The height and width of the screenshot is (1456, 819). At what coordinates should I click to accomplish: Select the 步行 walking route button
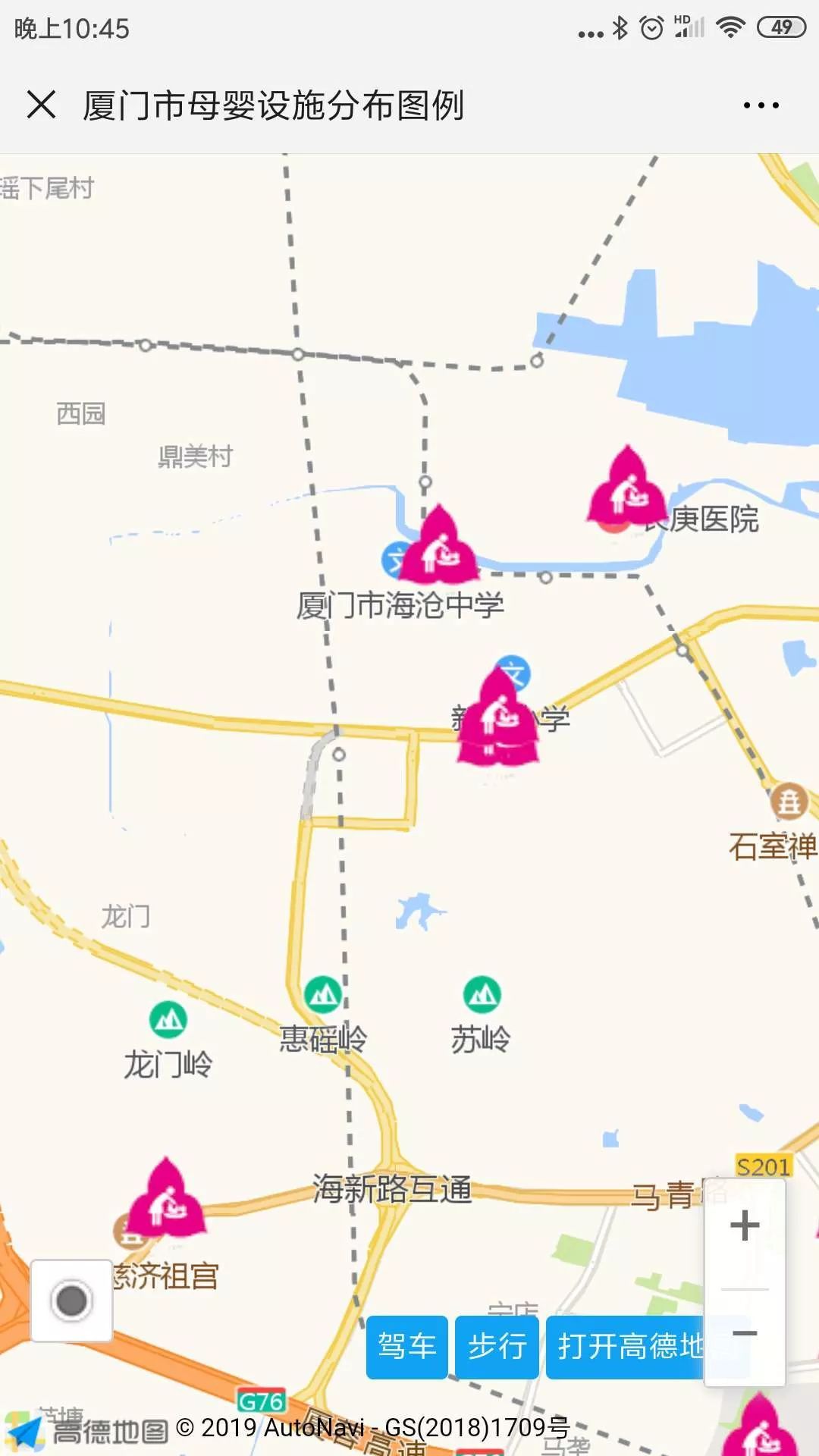pyautogui.click(x=497, y=1347)
